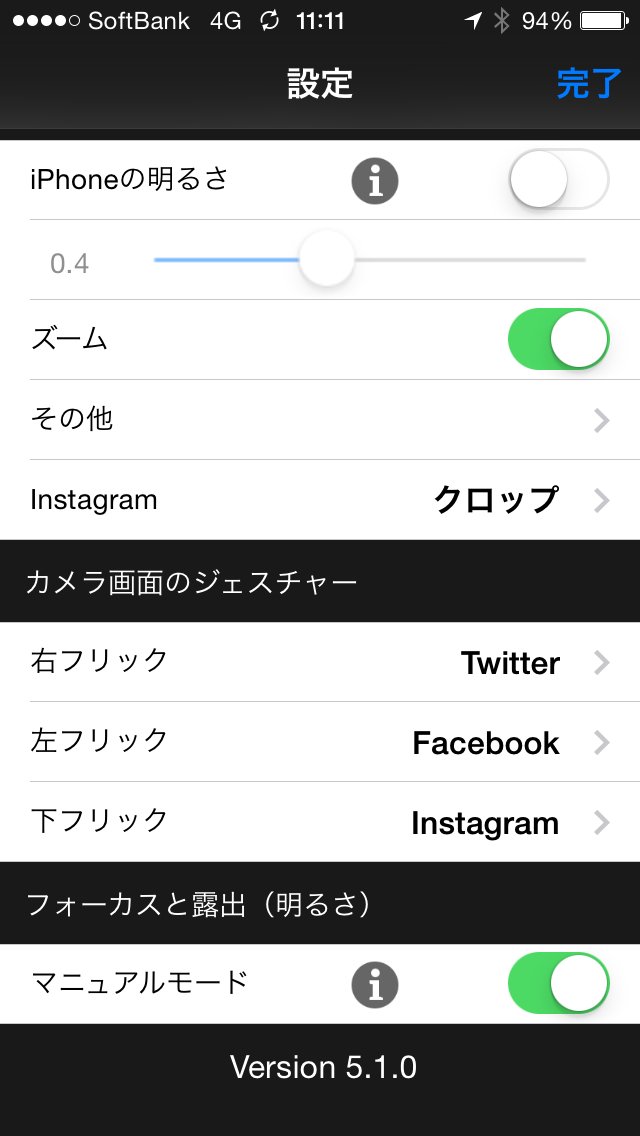Open info for iPhoneの明るさ
This screenshot has width=640, height=1136.
coord(375,181)
